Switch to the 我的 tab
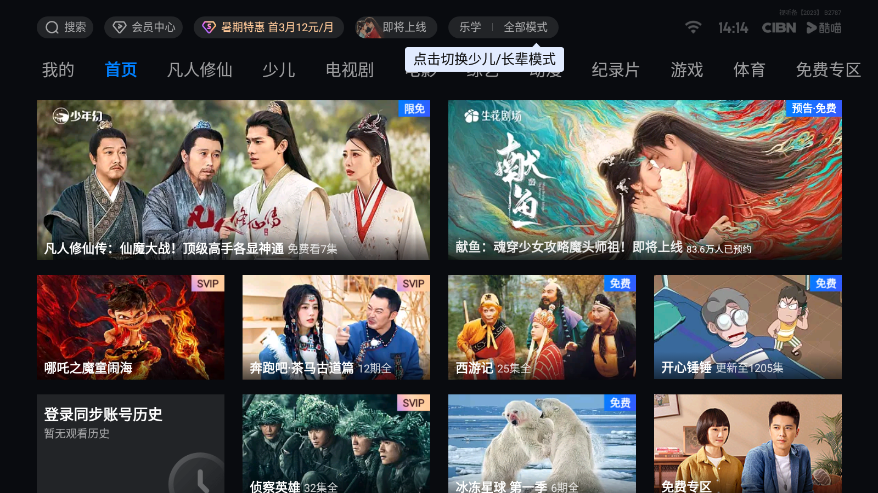Image resolution: width=878 pixels, height=493 pixels. click(58, 70)
